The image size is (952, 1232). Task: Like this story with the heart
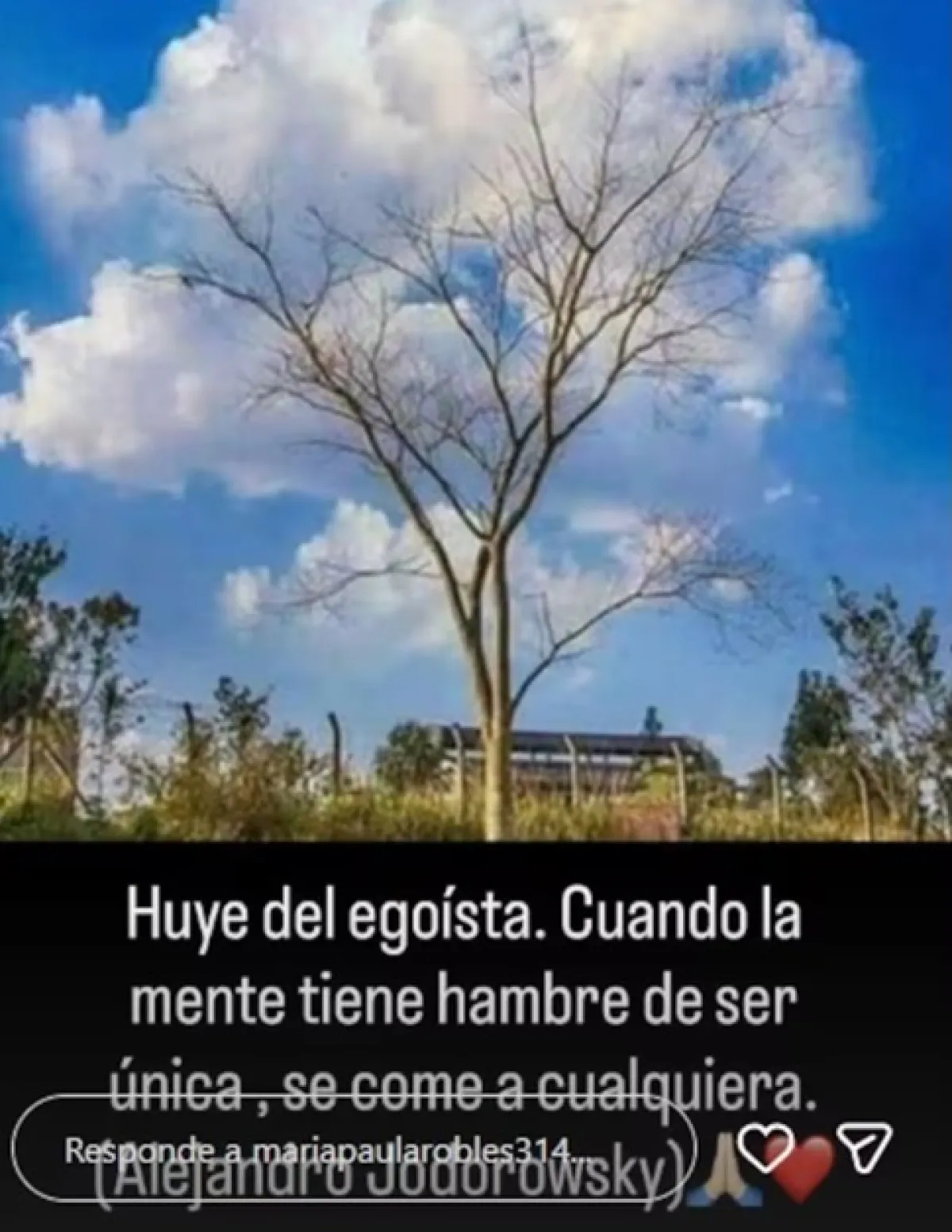[762, 1149]
